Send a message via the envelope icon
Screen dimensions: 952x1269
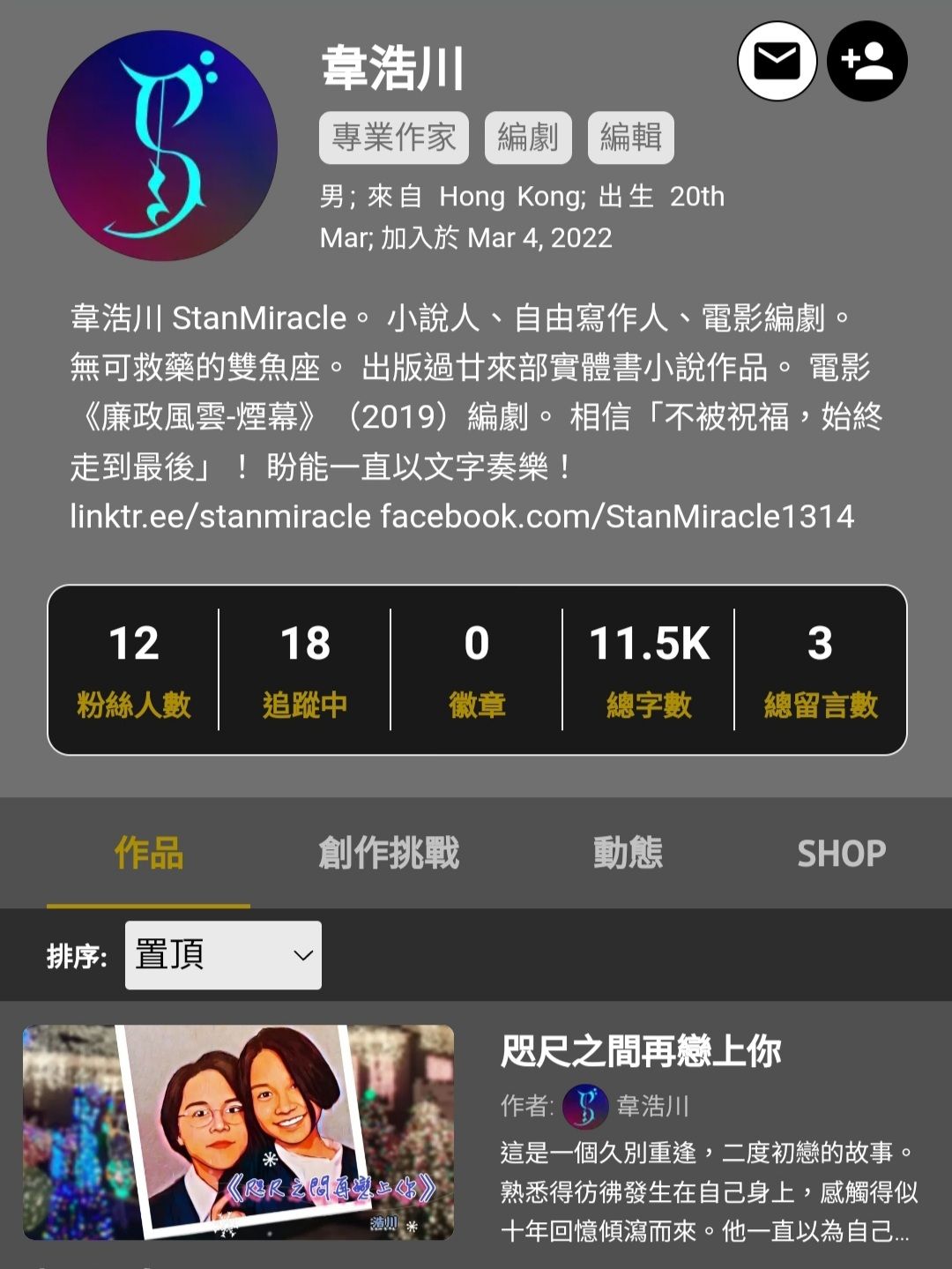click(x=777, y=62)
